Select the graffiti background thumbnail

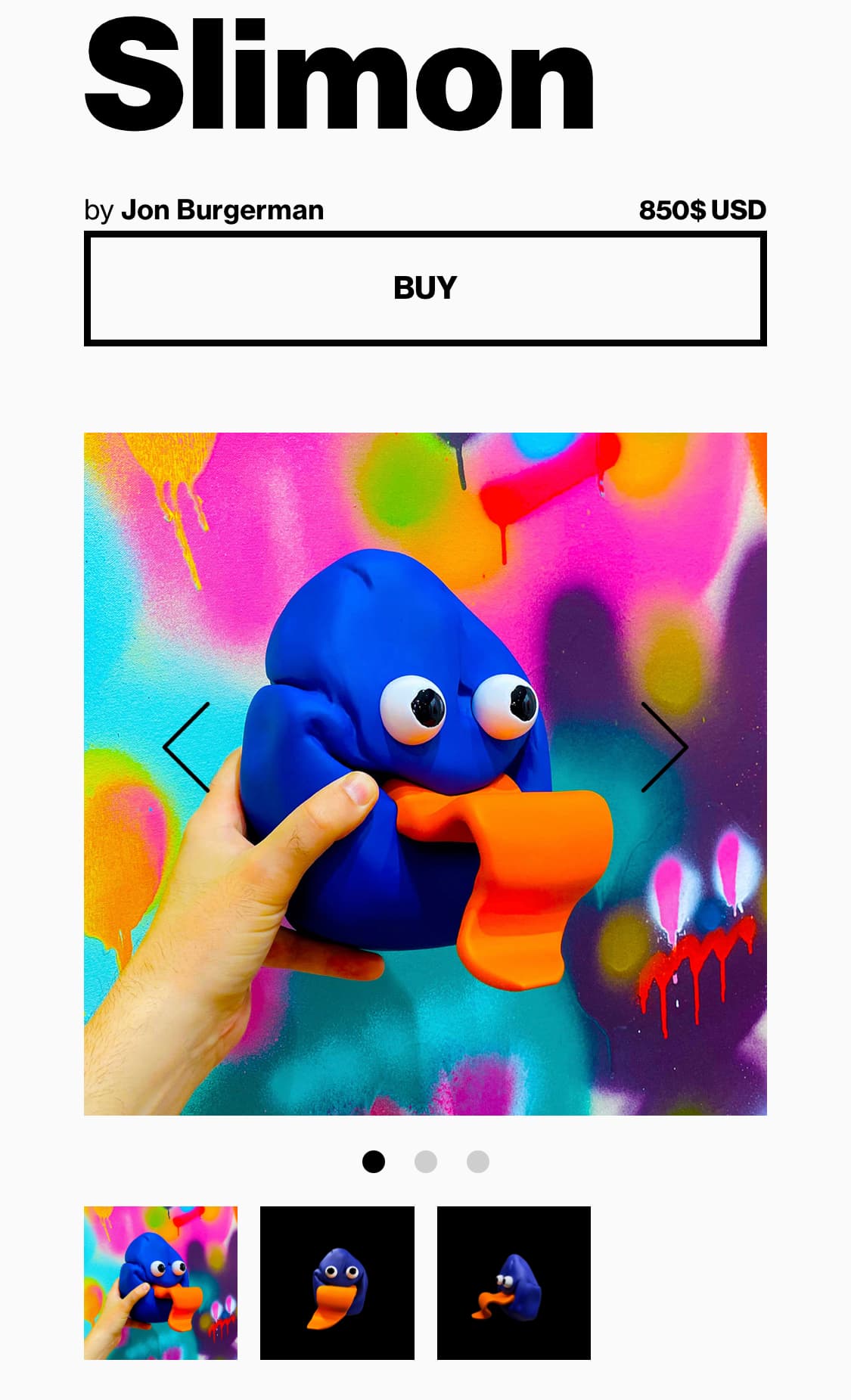click(x=160, y=1283)
